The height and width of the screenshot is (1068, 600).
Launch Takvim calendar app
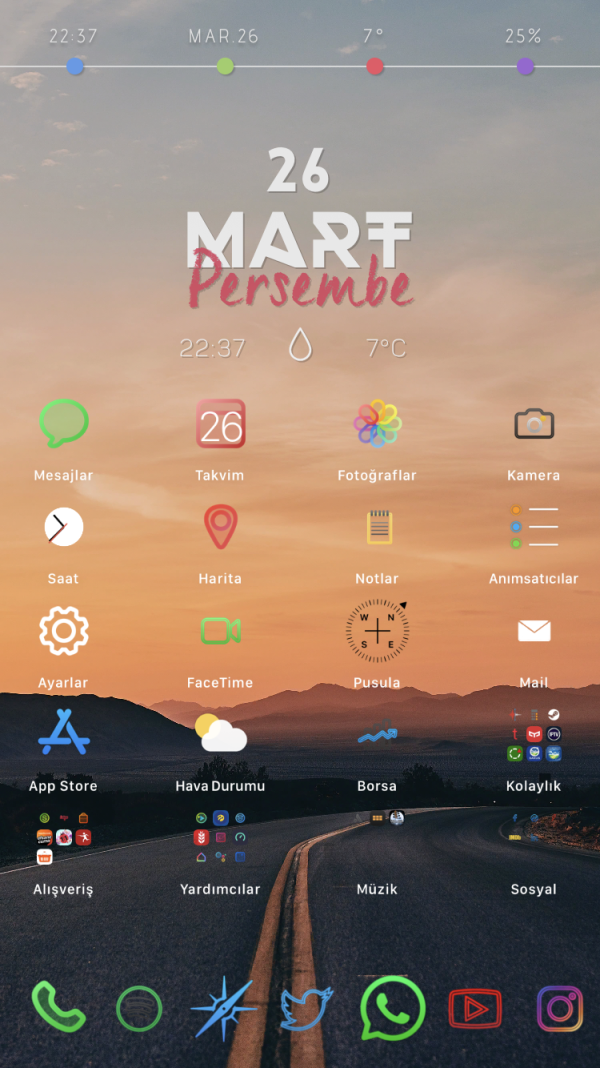(x=220, y=424)
